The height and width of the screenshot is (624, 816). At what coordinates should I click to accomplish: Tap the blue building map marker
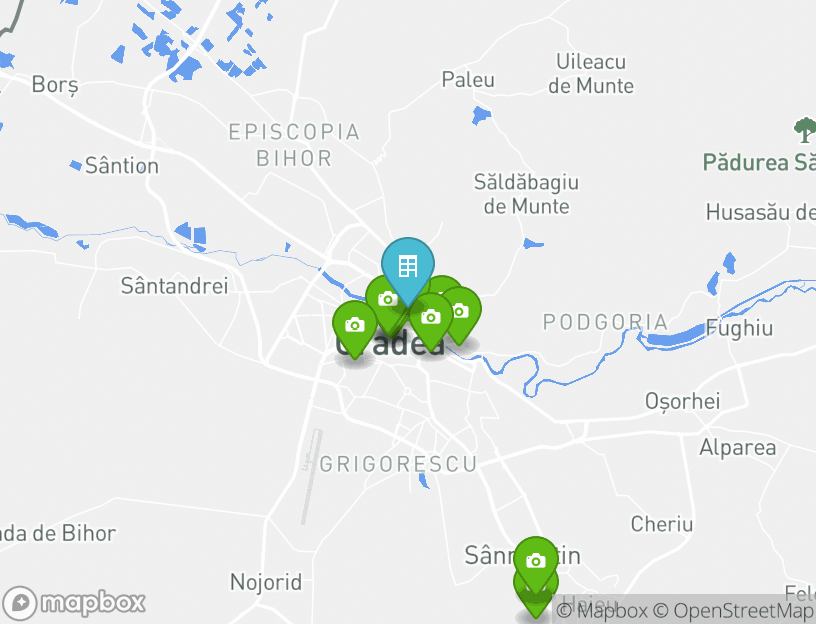pos(407,267)
